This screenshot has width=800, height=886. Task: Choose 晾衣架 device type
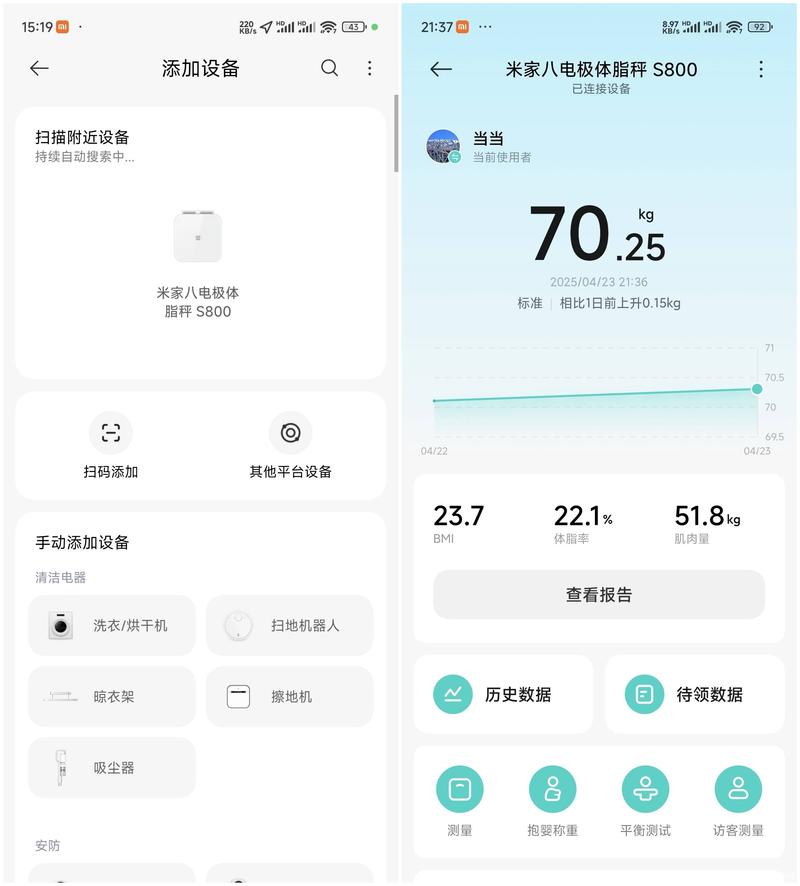pyautogui.click(x=112, y=696)
